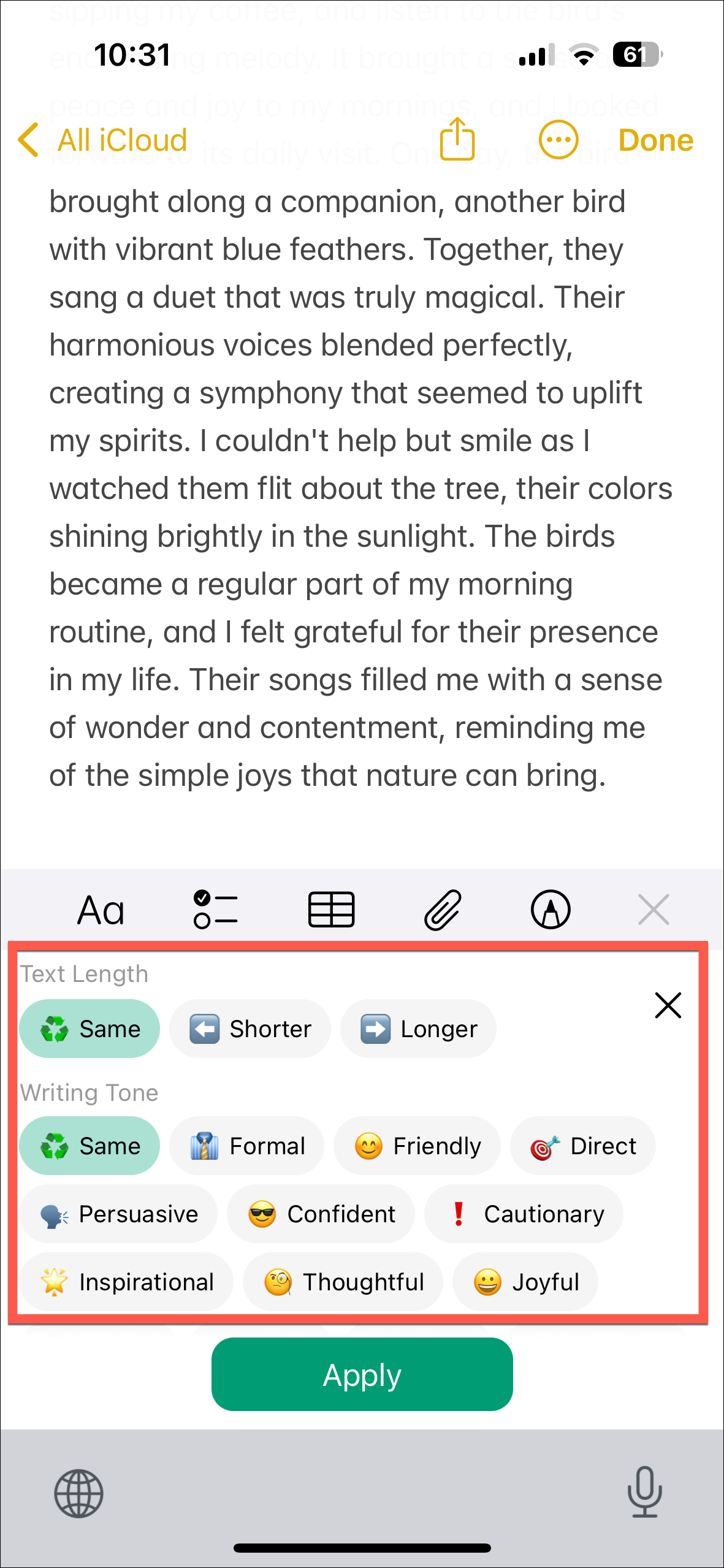The width and height of the screenshot is (724, 1568).
Task: Close the rewrite options panel
Action: click(668, 1005)
